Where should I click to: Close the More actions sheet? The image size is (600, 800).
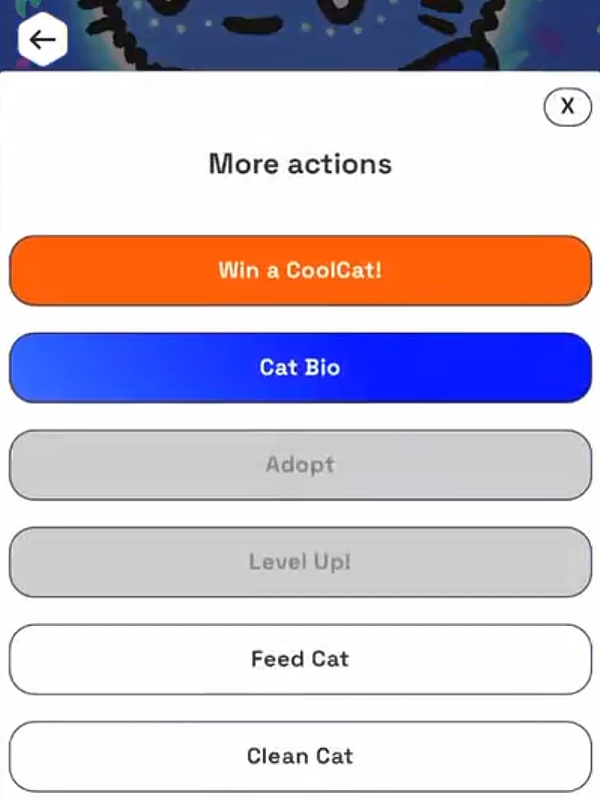[567, 106]
